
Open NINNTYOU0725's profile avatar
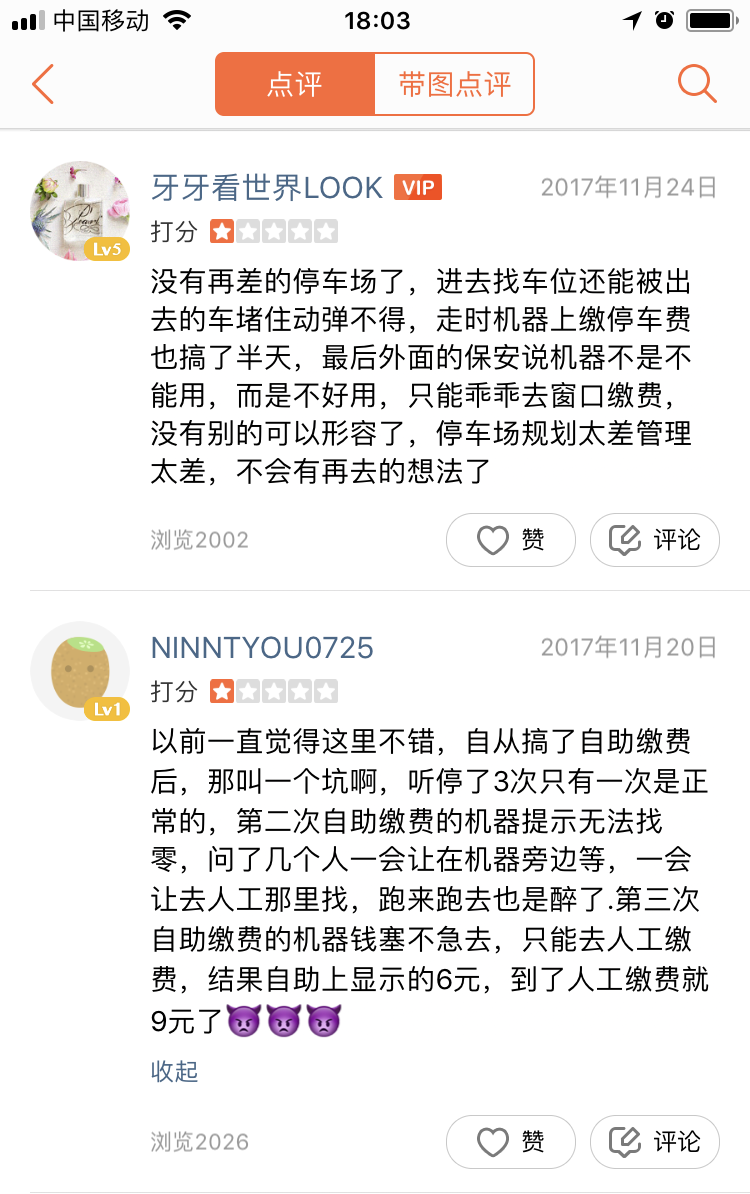(x=80, y=670)
